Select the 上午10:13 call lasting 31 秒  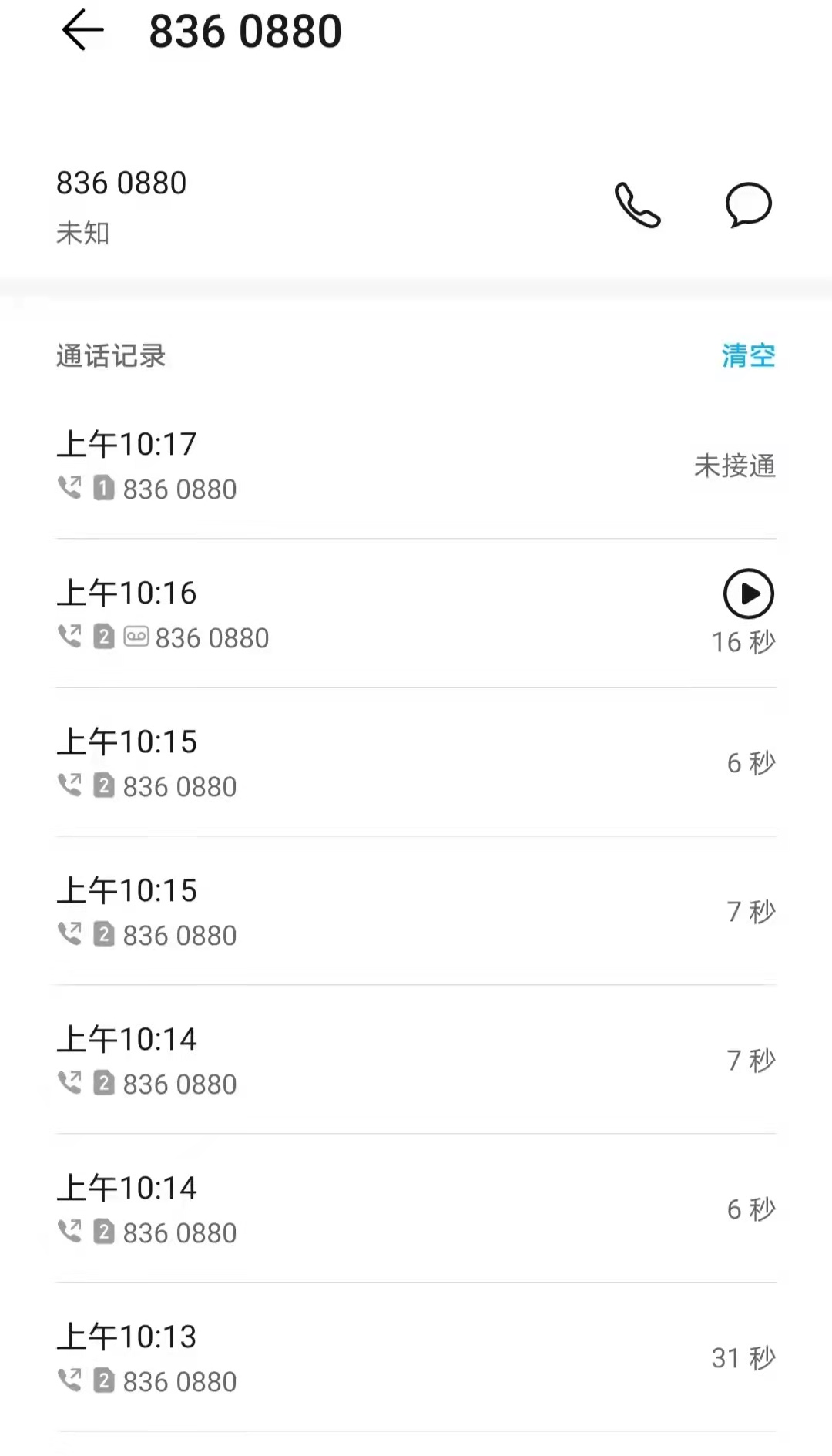(x=416, y=1357)
